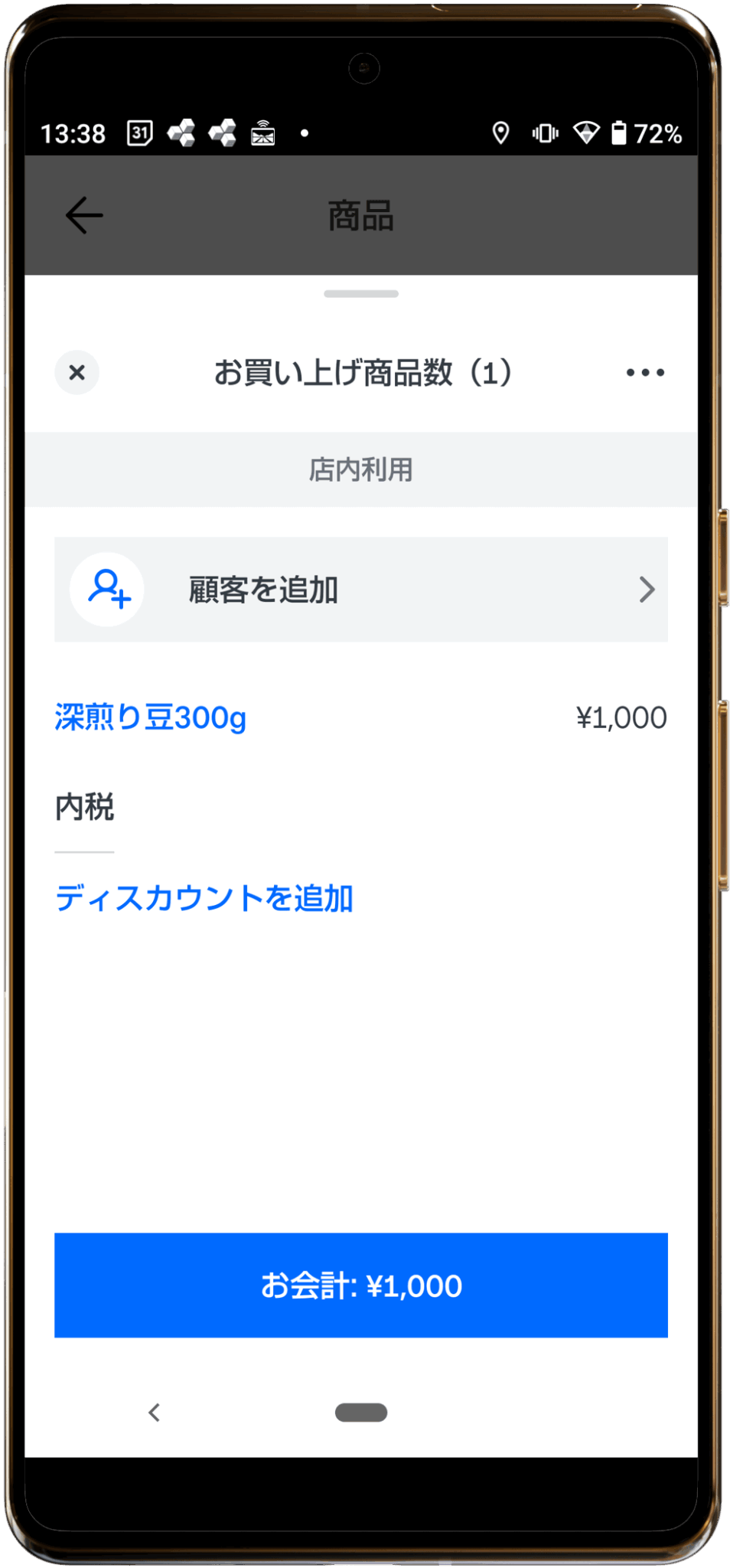The width and height of the screenshot is (730, 1568).
Task: Expand the 顧客を追加 row chevron
Action: click(647, 590)
